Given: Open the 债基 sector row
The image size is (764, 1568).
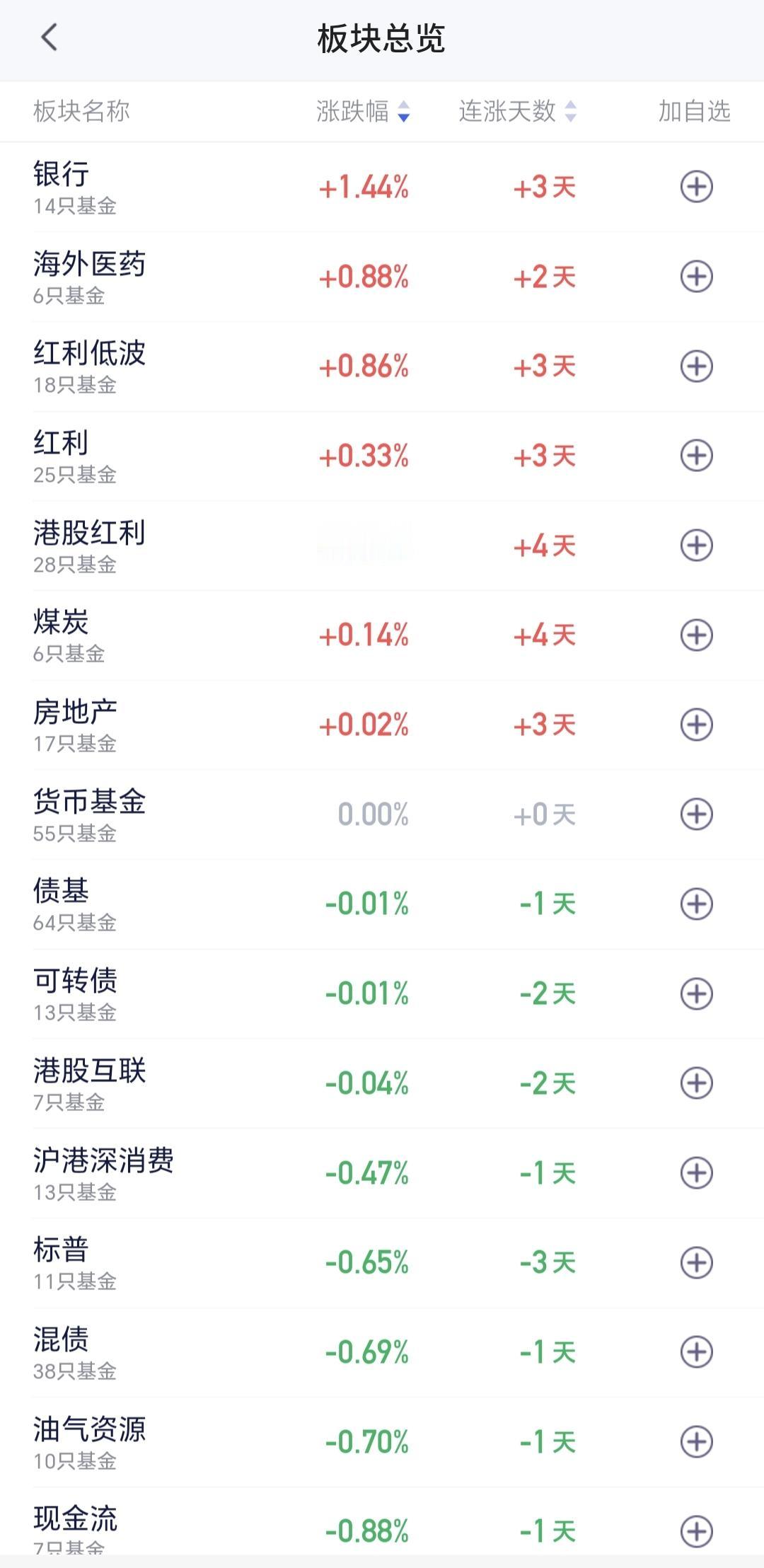Looking at the screenshot, I should tap(382, 904).
